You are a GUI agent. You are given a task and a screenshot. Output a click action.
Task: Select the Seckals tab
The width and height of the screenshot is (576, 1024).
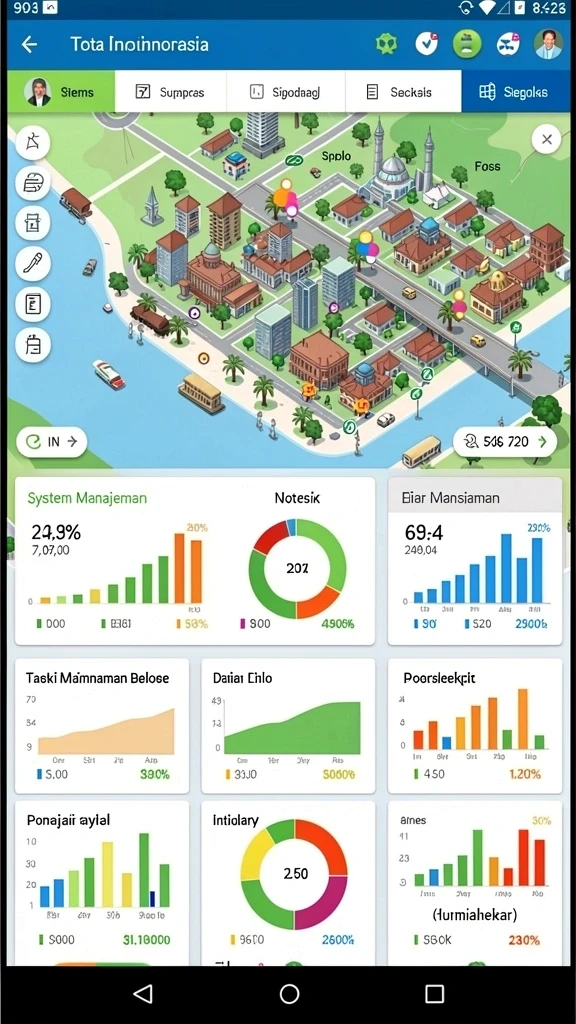click(x=402, y=92)
